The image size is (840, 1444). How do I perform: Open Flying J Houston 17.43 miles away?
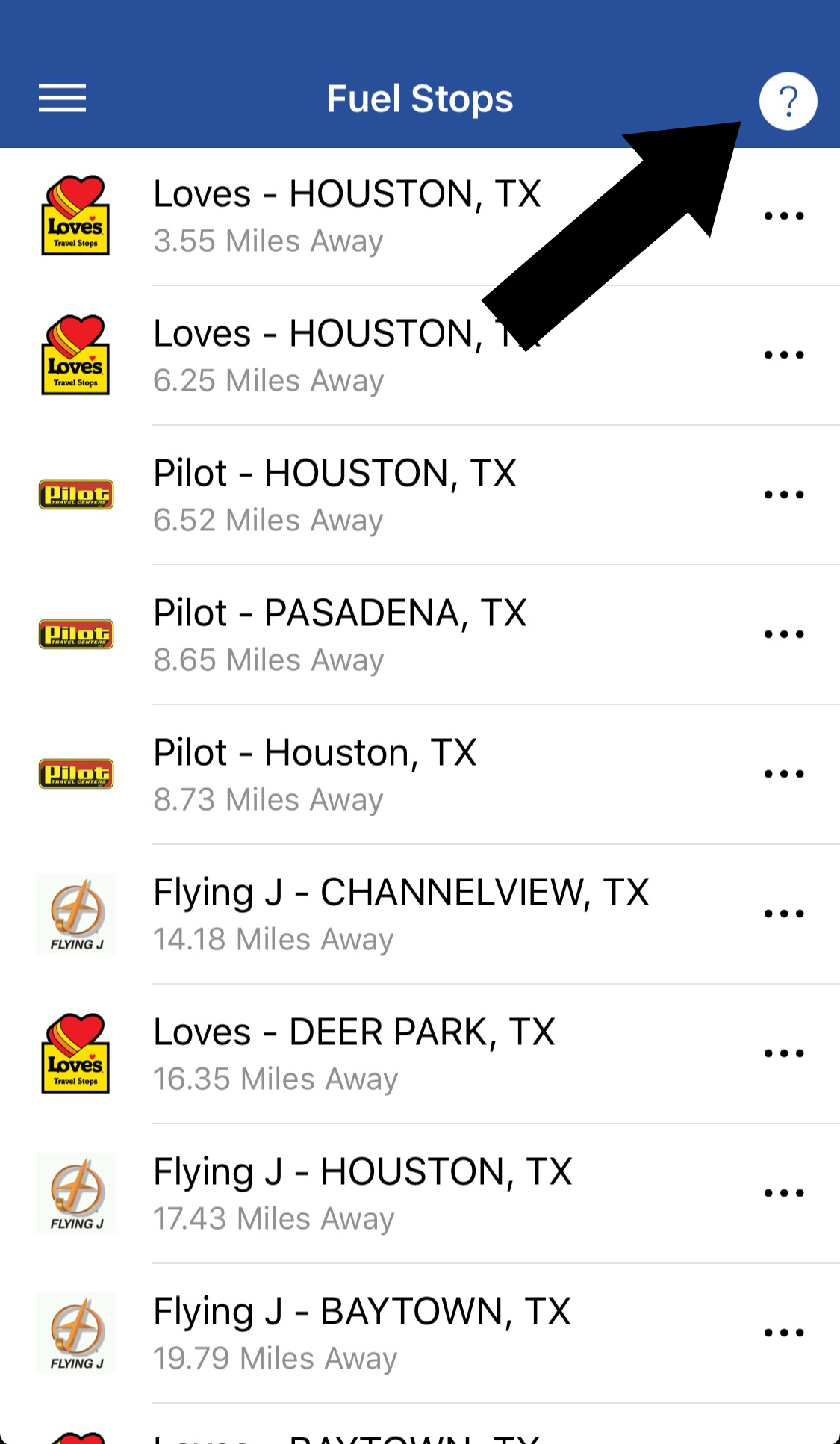(x=362, y=1193)
